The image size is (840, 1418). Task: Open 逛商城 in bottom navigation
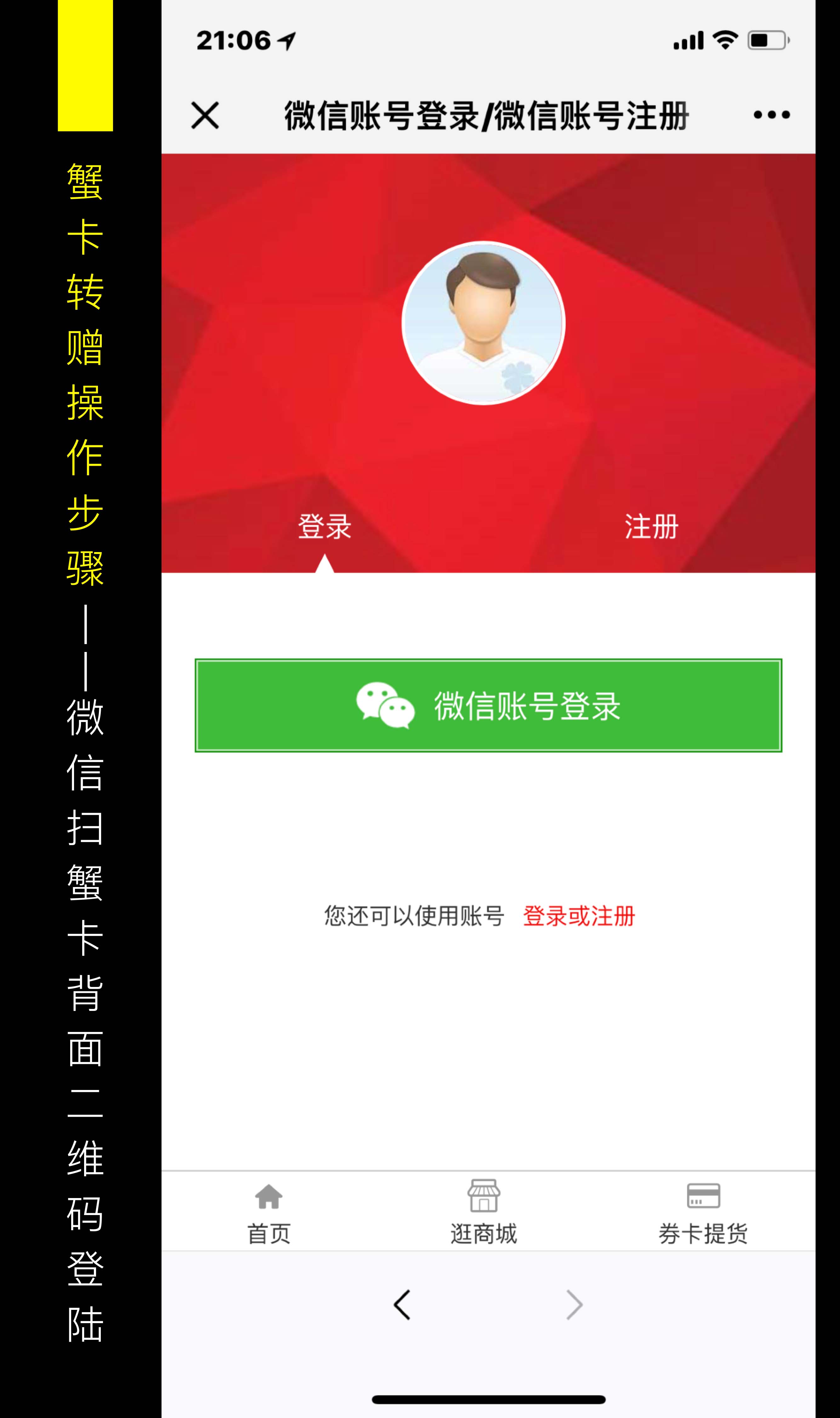click(x=483, y=1213)
